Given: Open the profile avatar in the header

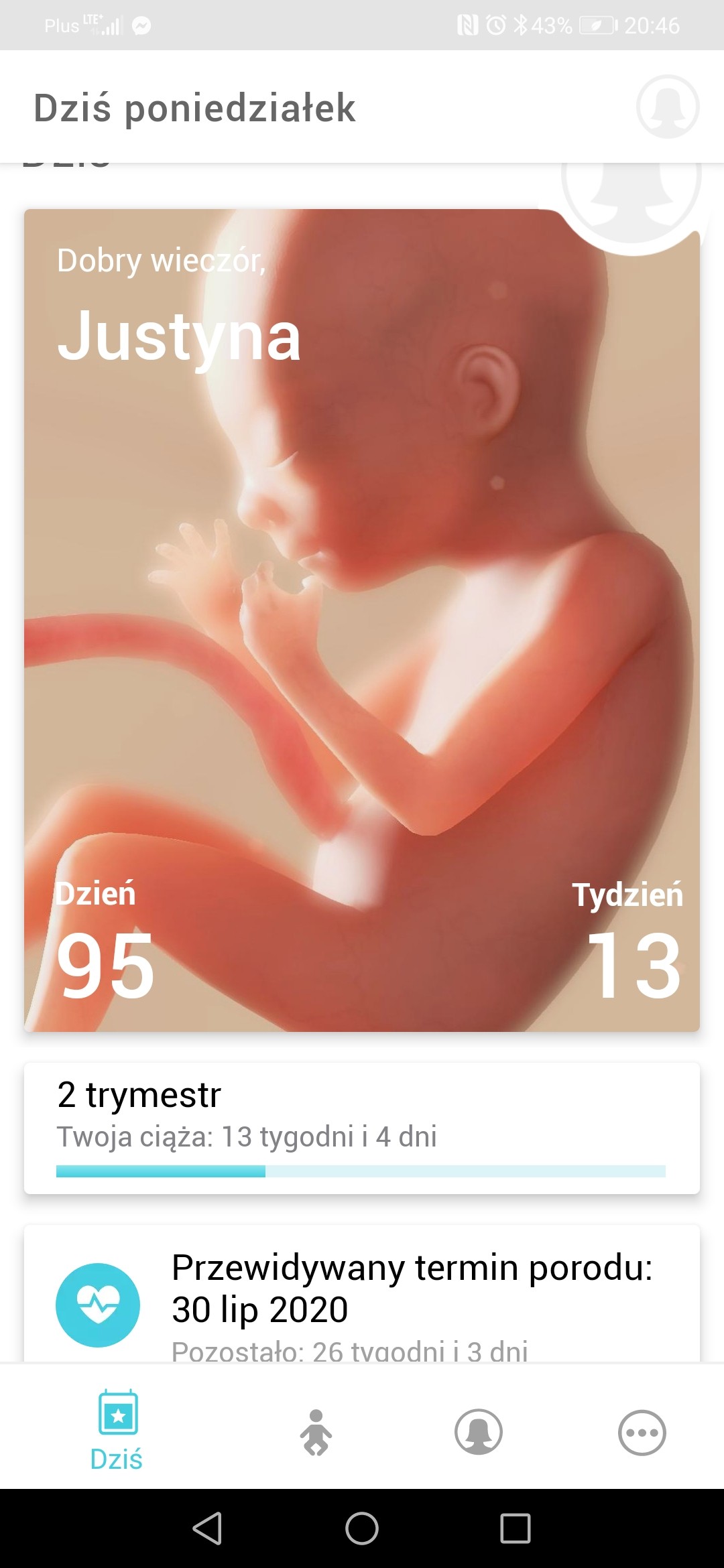Looking at the screenshot, I should (x=668, y=107).
